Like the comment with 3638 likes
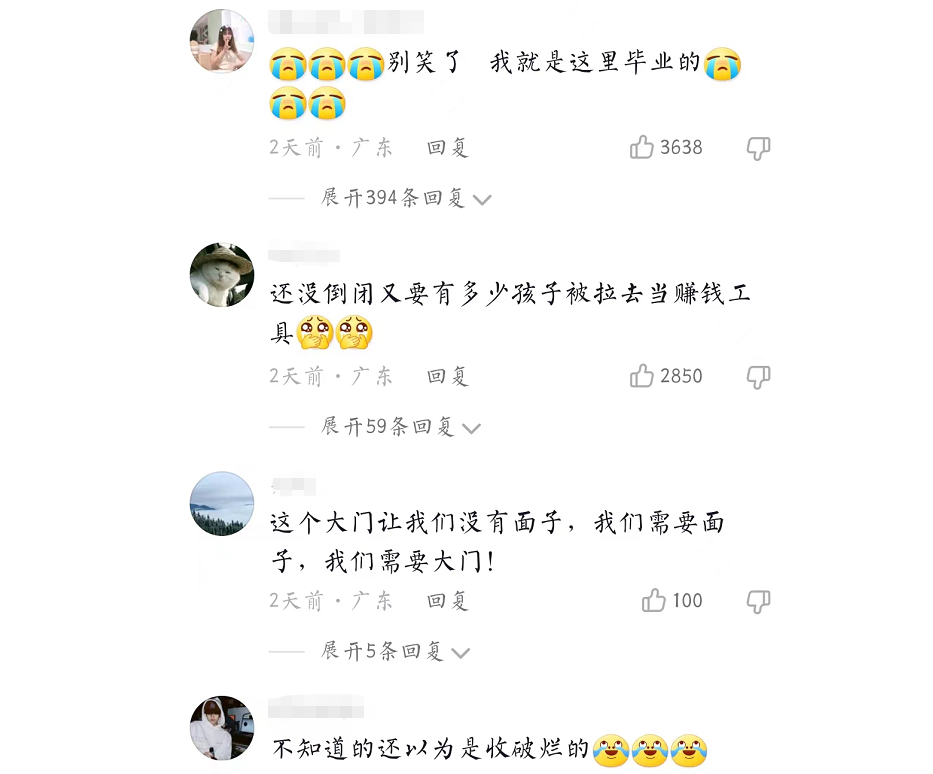 point(642,148)
